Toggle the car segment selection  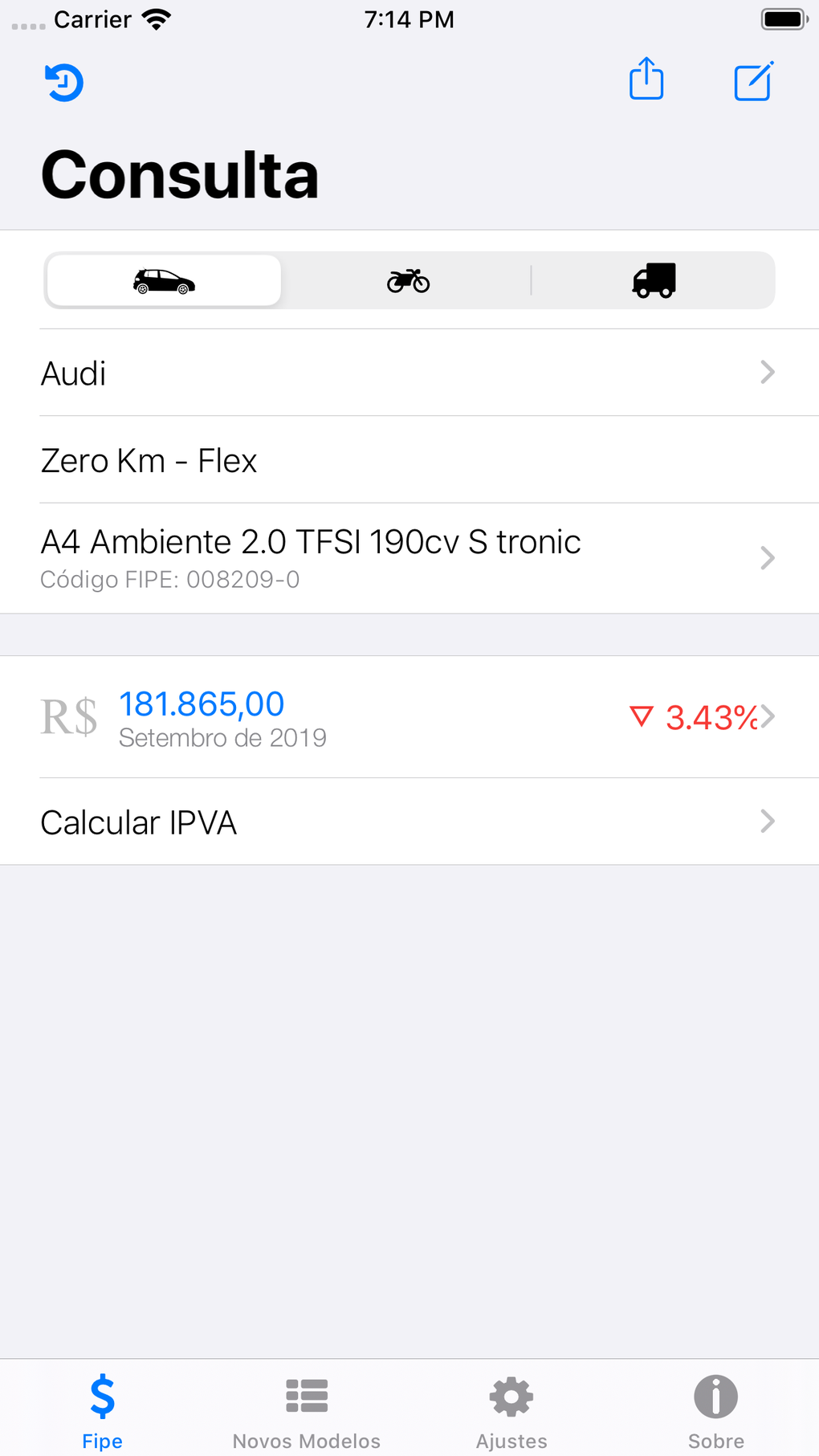pos(162,280)
